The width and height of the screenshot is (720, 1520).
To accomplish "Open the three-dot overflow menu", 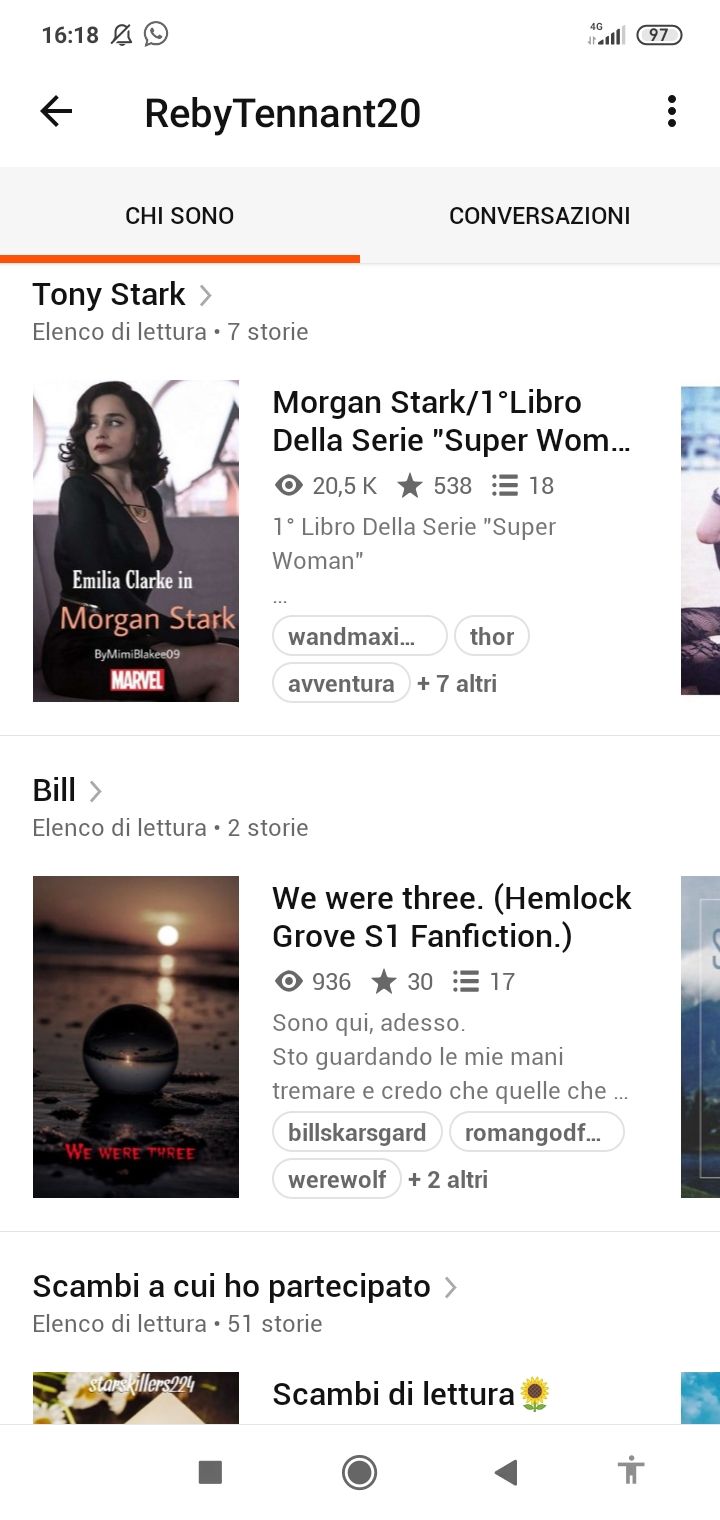I will pyautogui.click(x=671, y=112).
